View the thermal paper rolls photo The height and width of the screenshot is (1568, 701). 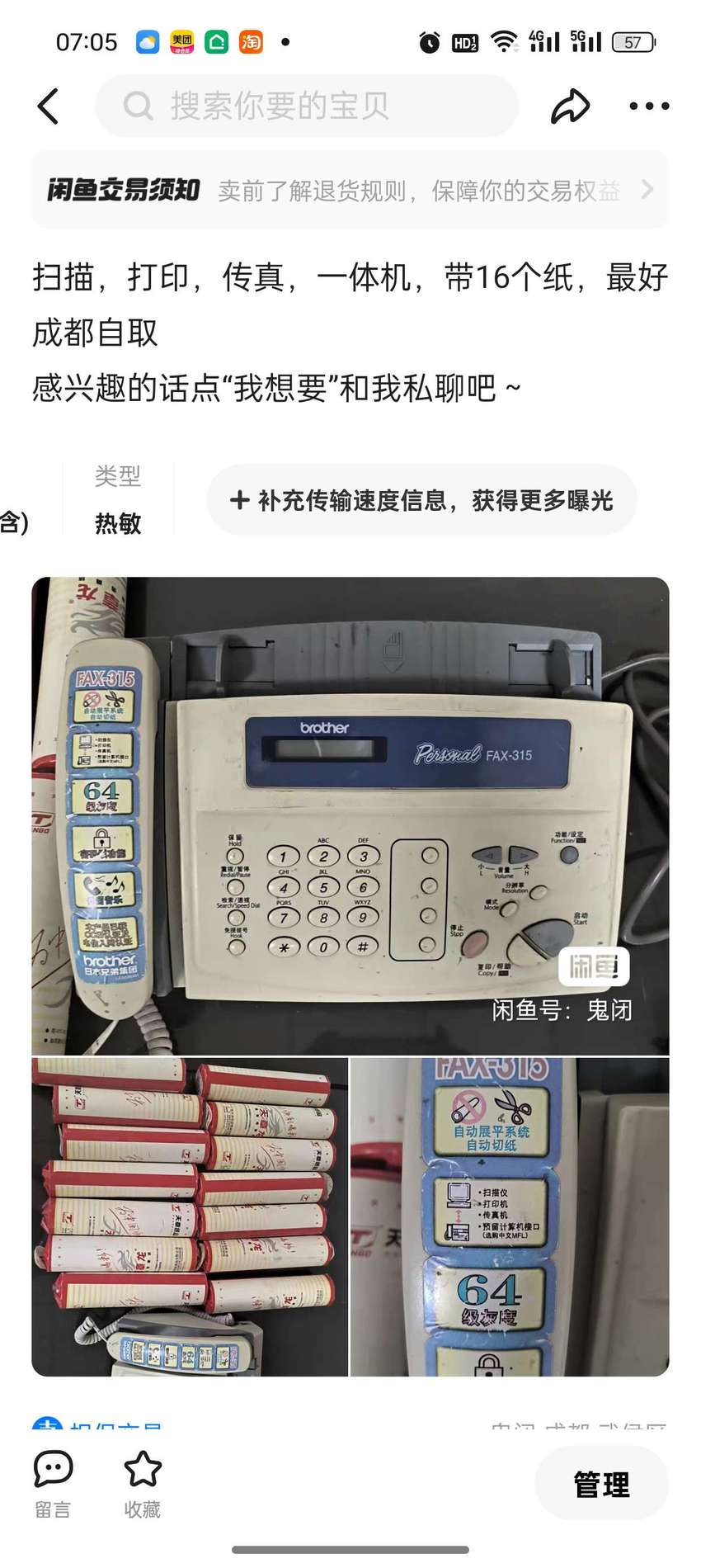click(x=190, y=1217)
